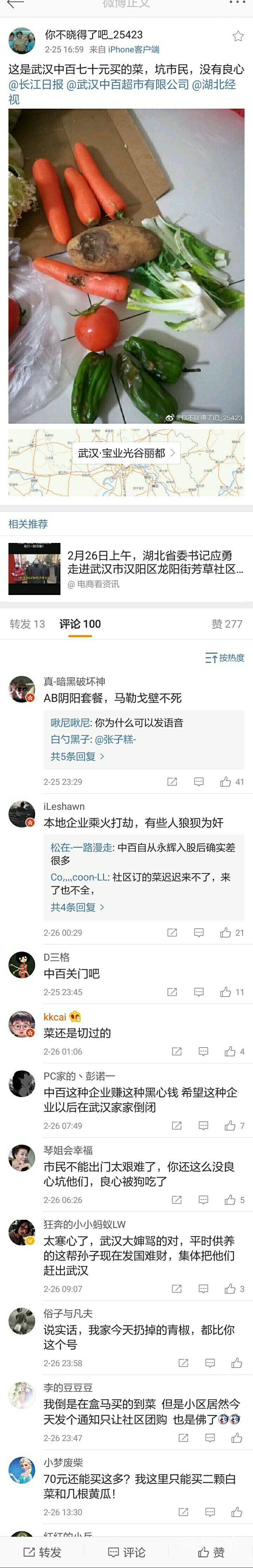Image resolution: width=253 pixels, height=1568 pixels.
Task: Open the three-dot overflow menu
Action: tap(237, 3)
